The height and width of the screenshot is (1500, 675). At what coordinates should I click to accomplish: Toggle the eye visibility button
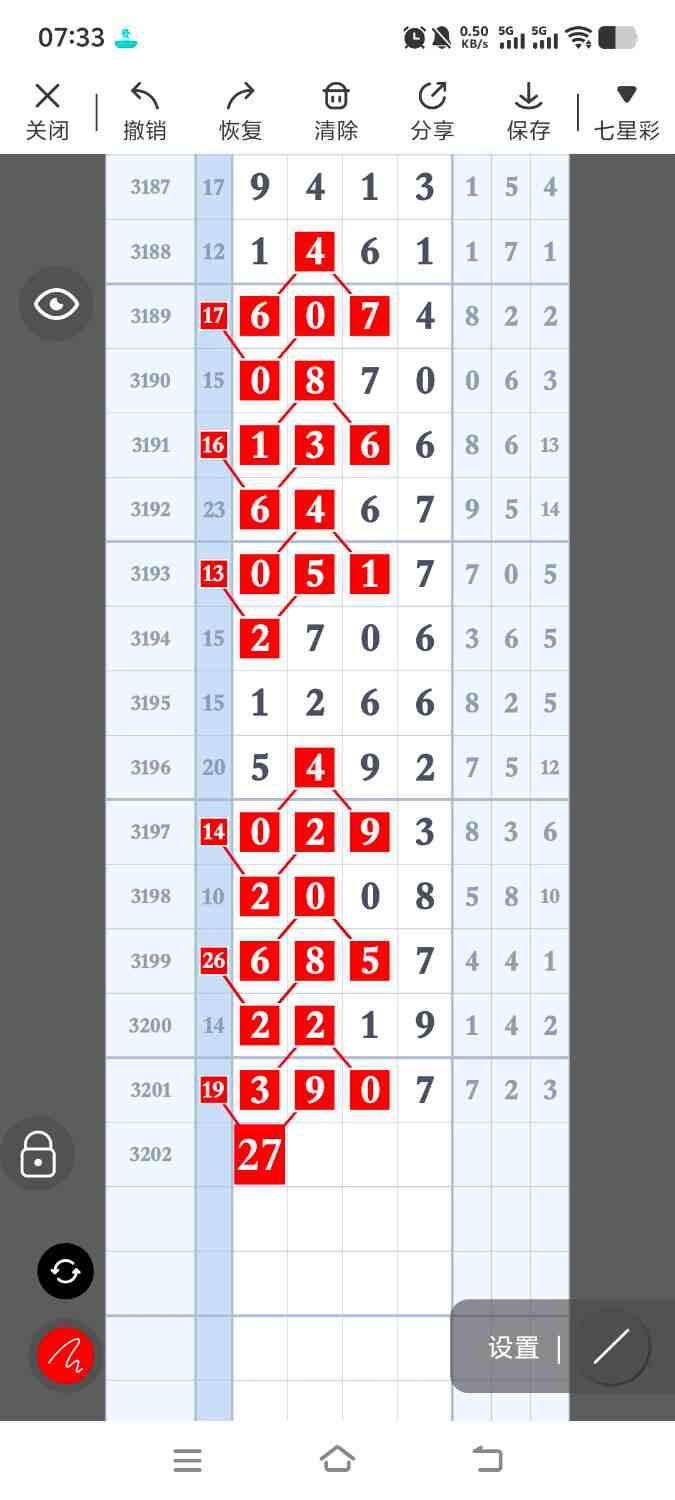[56, 304]
